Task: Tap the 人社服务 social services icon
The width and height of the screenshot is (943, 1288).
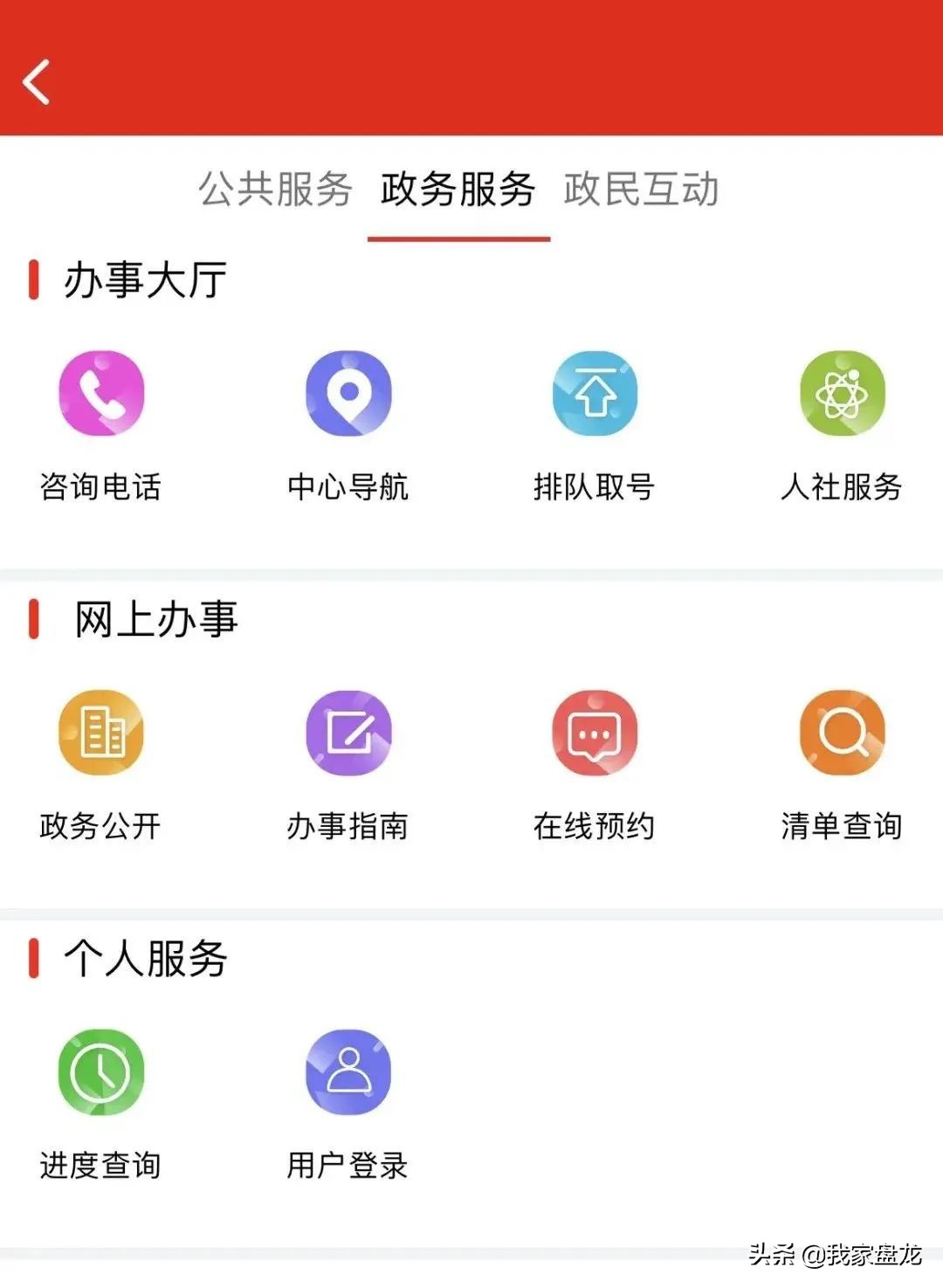Action: [841, 393]
